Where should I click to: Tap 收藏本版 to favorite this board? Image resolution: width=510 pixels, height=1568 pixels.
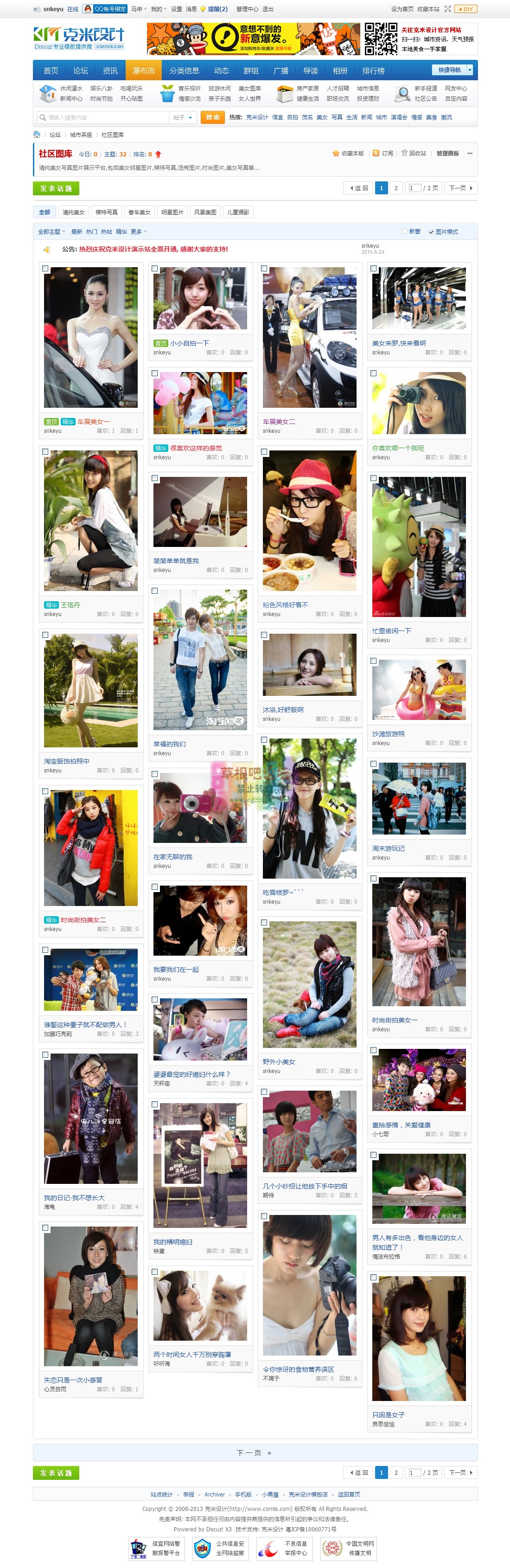[x=348, y=154]
